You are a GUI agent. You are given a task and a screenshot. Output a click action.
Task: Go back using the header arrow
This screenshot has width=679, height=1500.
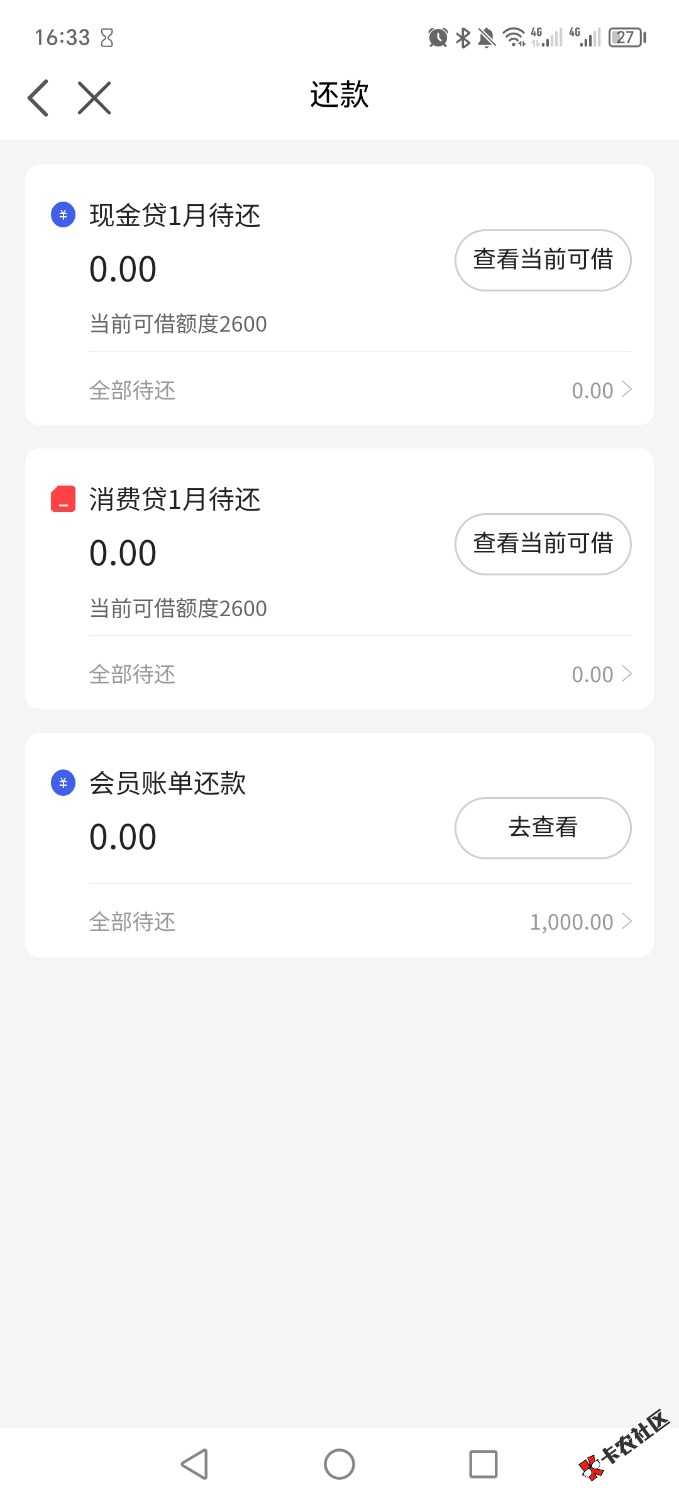click(x=38, y=98)
